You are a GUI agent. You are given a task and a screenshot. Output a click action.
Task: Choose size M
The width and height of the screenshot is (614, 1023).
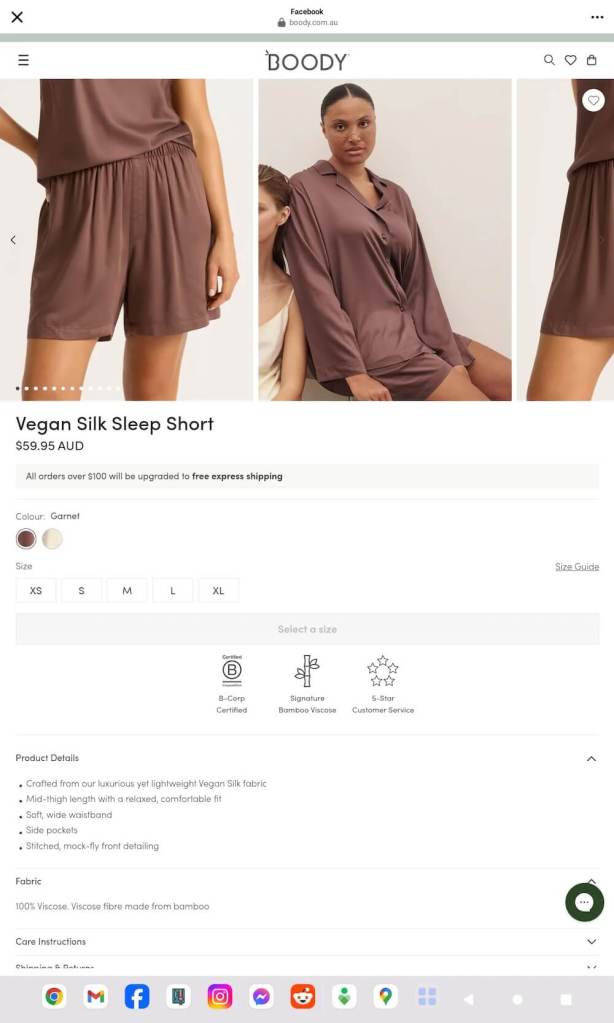[x=127, y=591]
